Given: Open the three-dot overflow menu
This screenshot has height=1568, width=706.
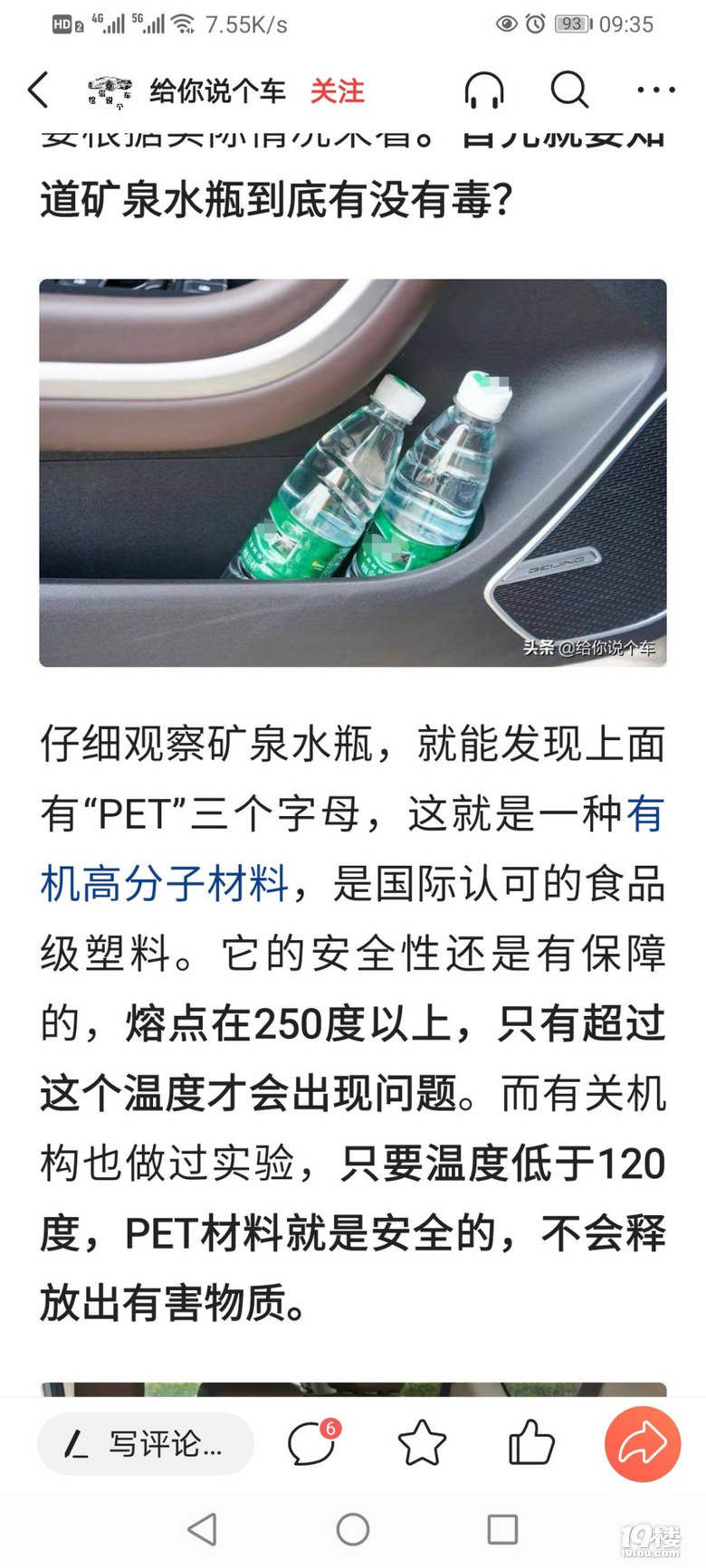Looking at the screenshot, I should coord(655,90).
